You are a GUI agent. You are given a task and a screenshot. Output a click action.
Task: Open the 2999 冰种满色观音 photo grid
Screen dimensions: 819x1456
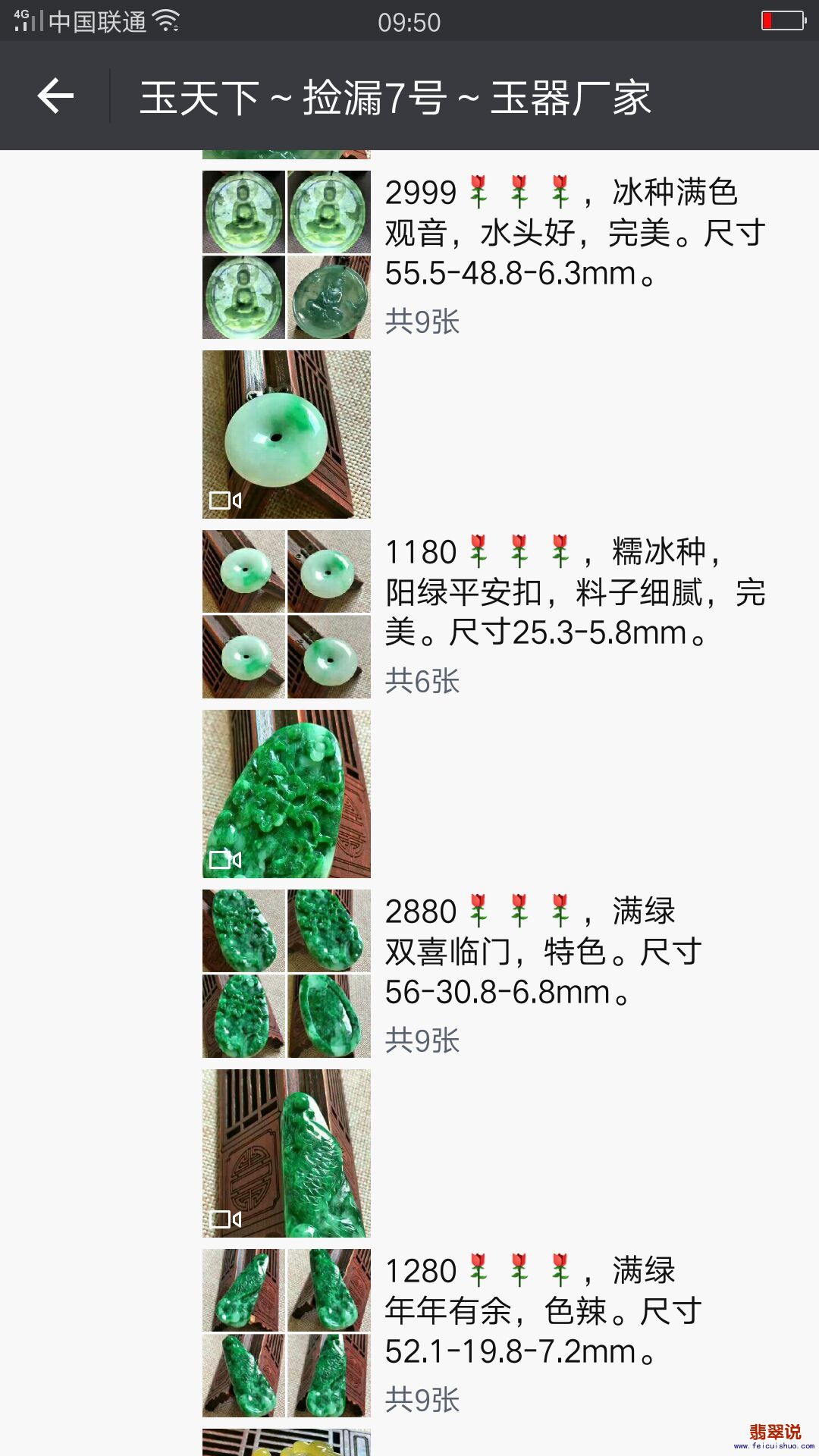[x=286, y=254]
